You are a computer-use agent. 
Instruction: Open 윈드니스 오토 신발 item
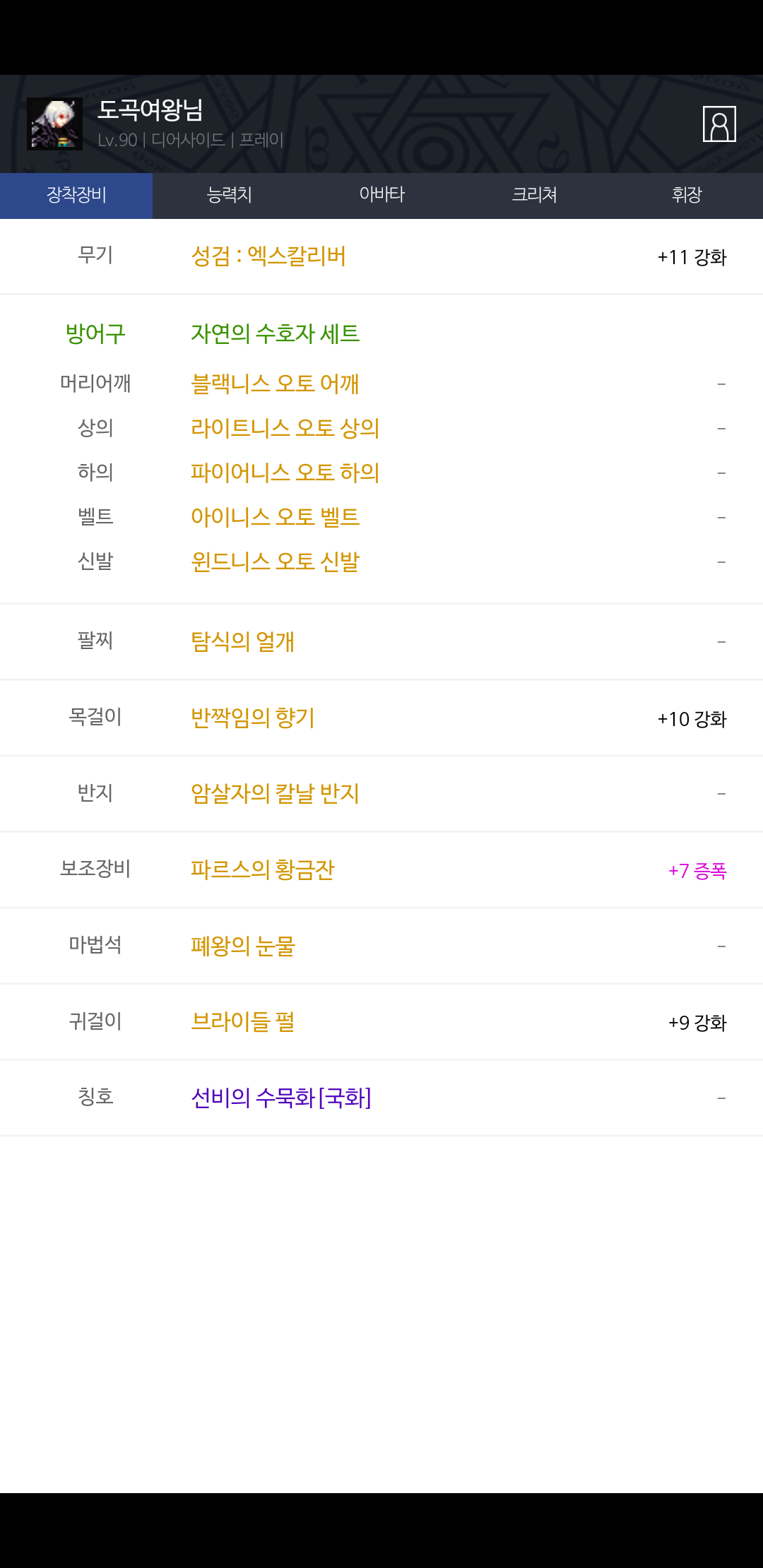click(x=276, y=562)
